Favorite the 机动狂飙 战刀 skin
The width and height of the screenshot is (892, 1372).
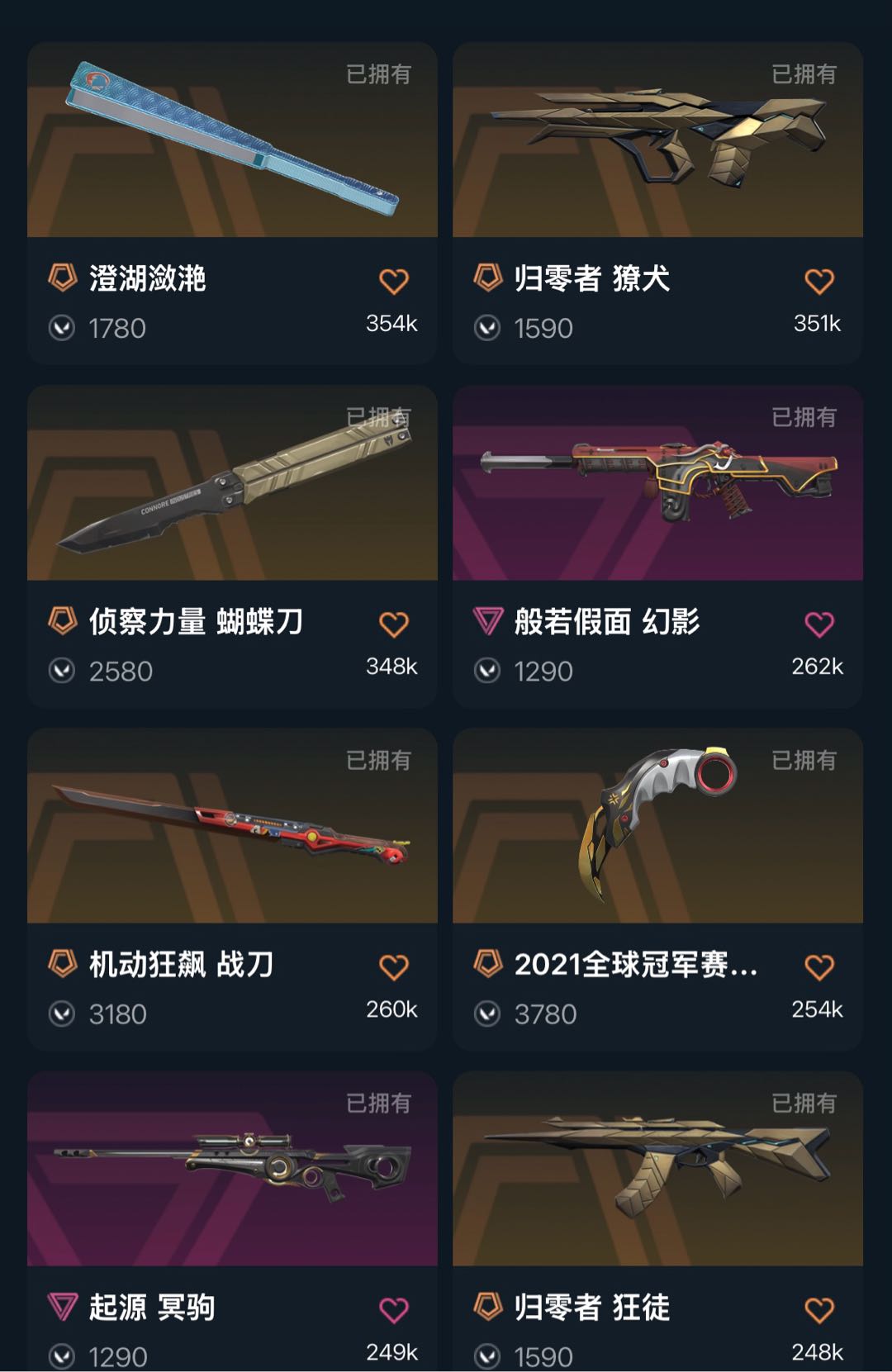394,967
